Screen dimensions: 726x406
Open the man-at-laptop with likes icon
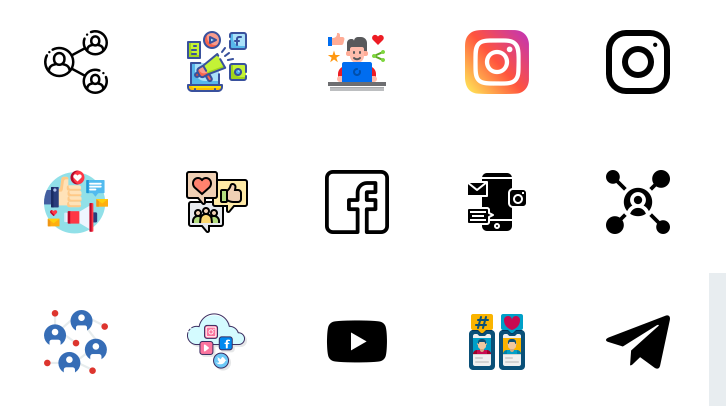[x=357, y=62]
